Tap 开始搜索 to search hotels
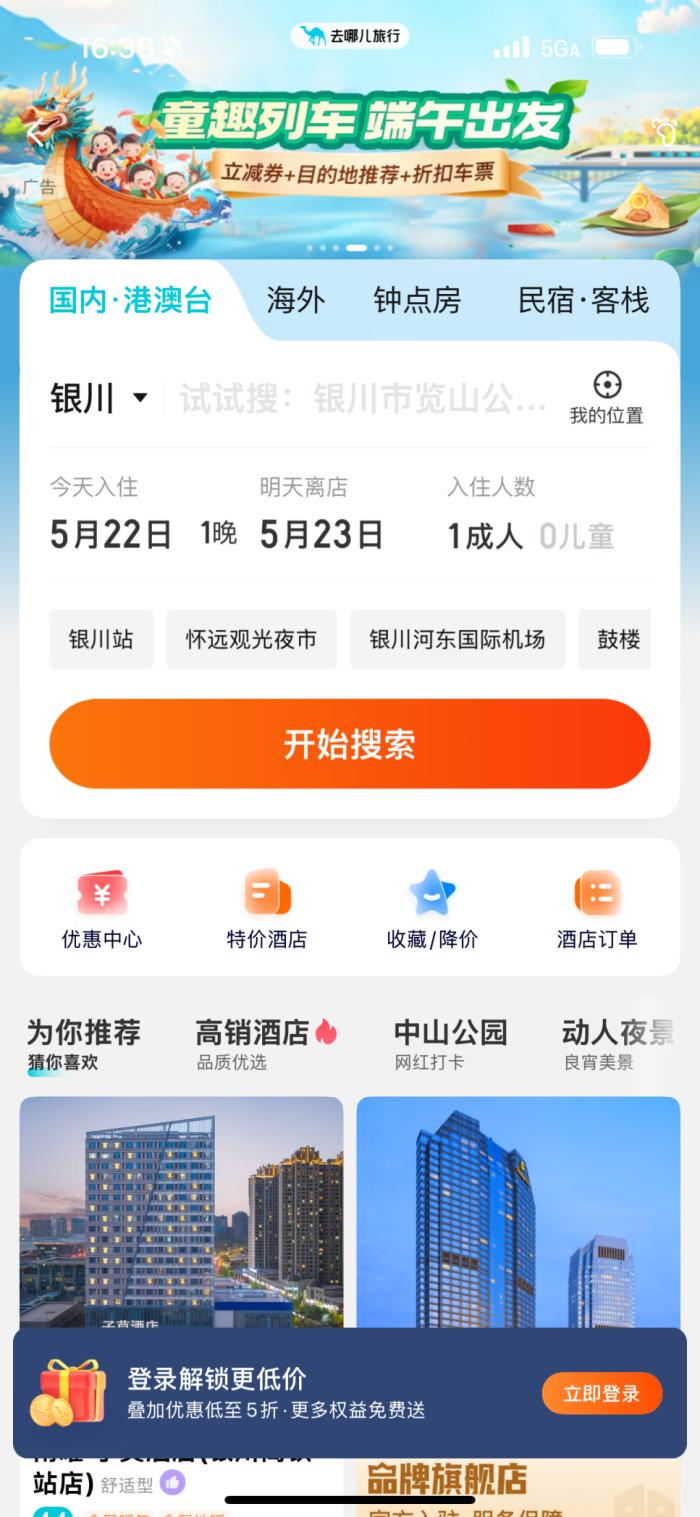The width and height of the screenshot is (700, 1517). pyautogui.click(x=350, y=744)
